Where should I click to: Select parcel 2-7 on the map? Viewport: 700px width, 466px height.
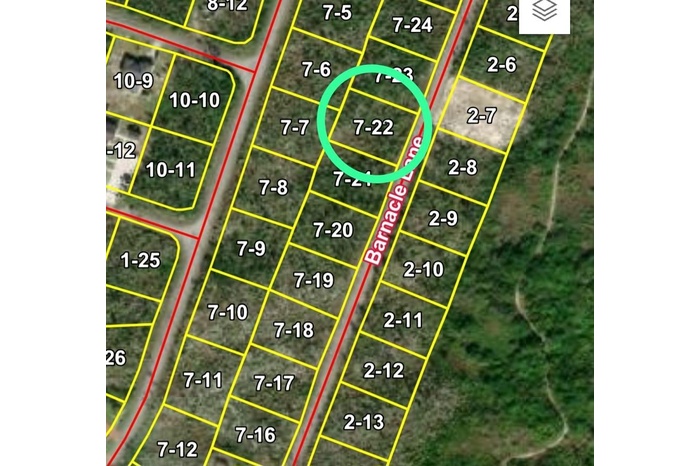tap(482, 116)
